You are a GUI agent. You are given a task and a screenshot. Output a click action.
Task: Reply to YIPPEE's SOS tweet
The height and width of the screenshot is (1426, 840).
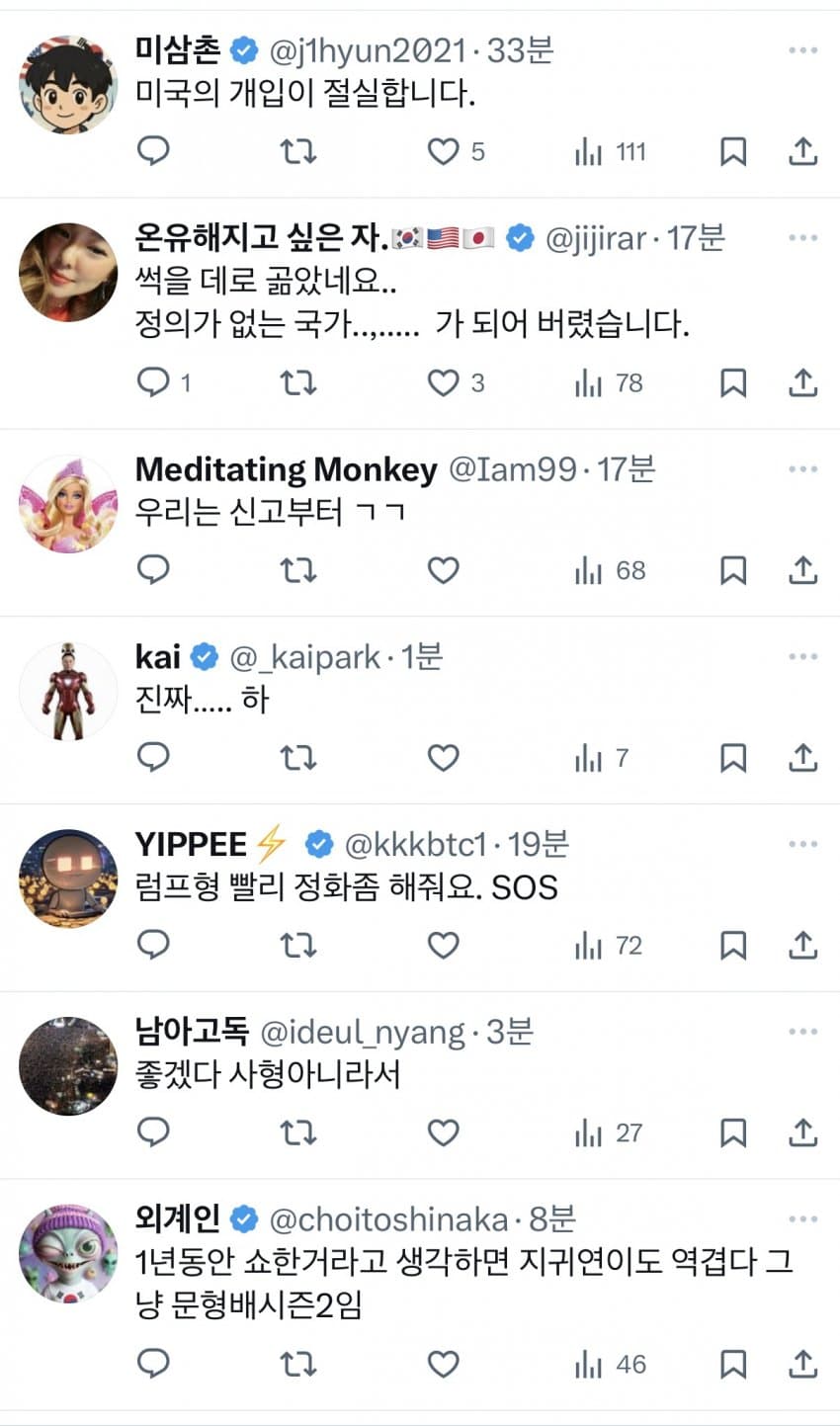point(153,946)
